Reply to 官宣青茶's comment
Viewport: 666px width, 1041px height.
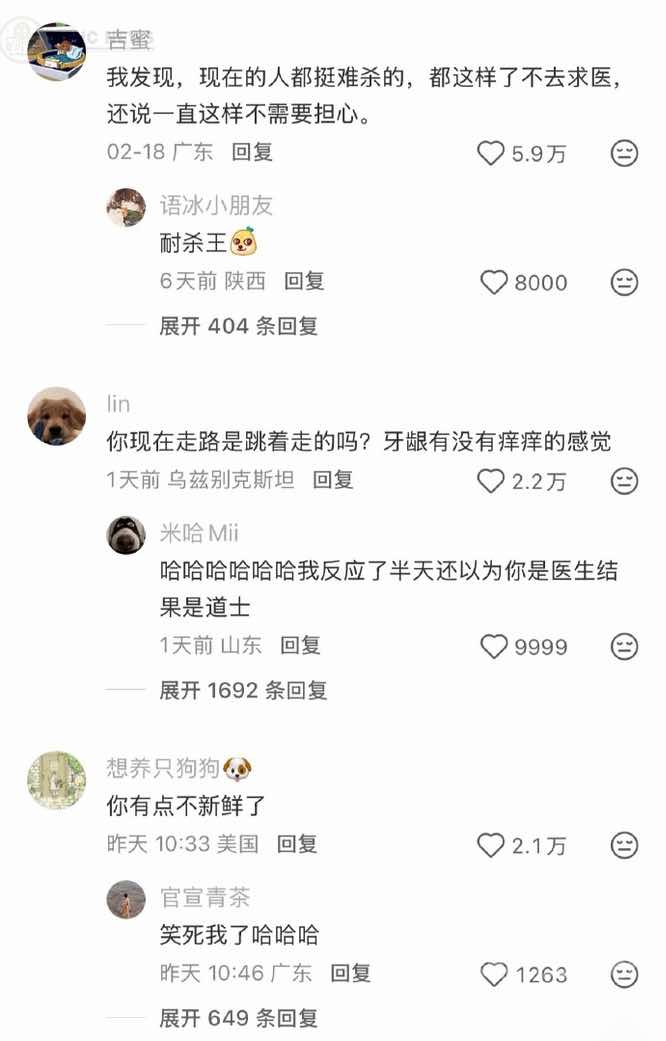click(351, 972)
